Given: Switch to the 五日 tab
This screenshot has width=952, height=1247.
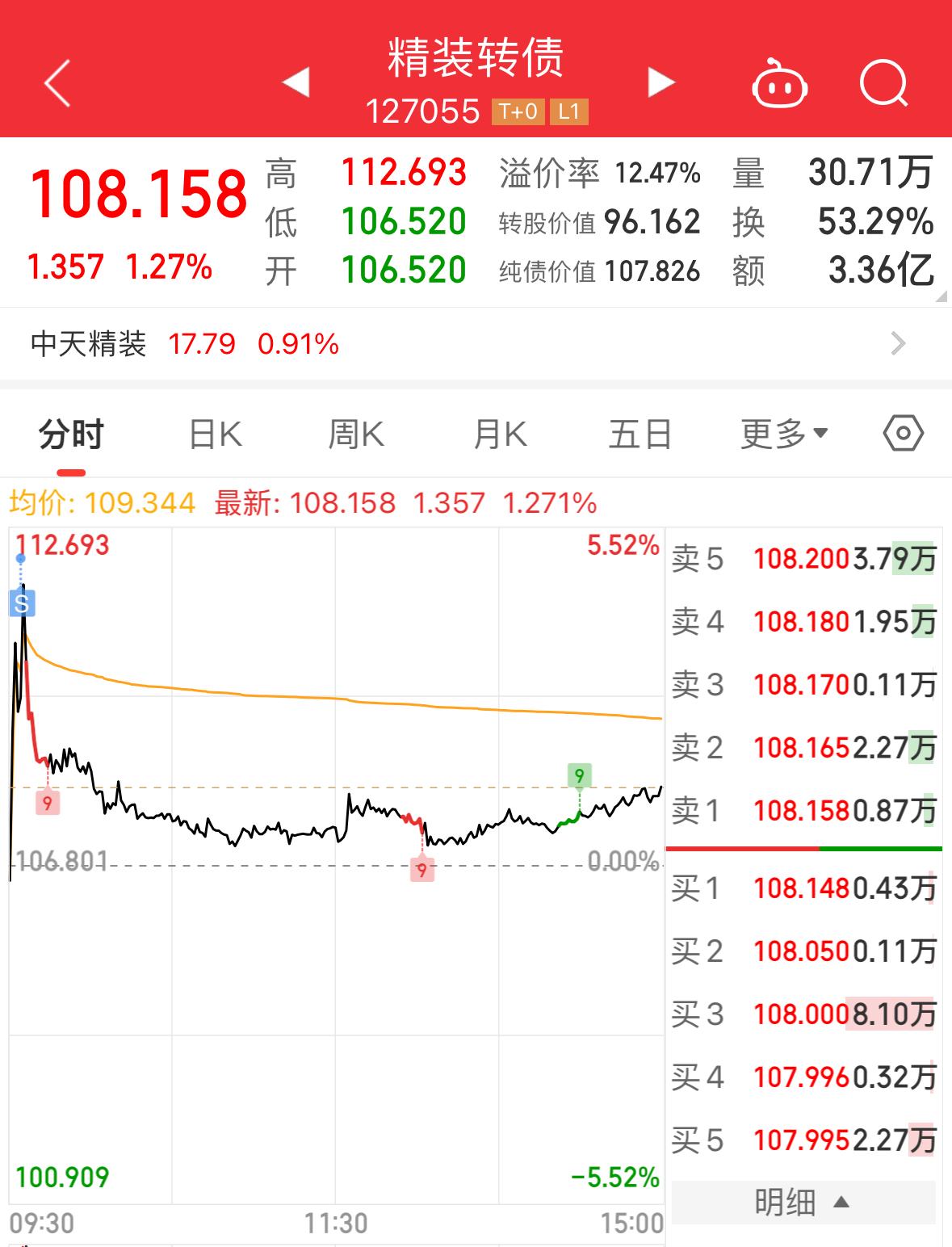Looking at the screenshot, I should (x=640, y=435).
